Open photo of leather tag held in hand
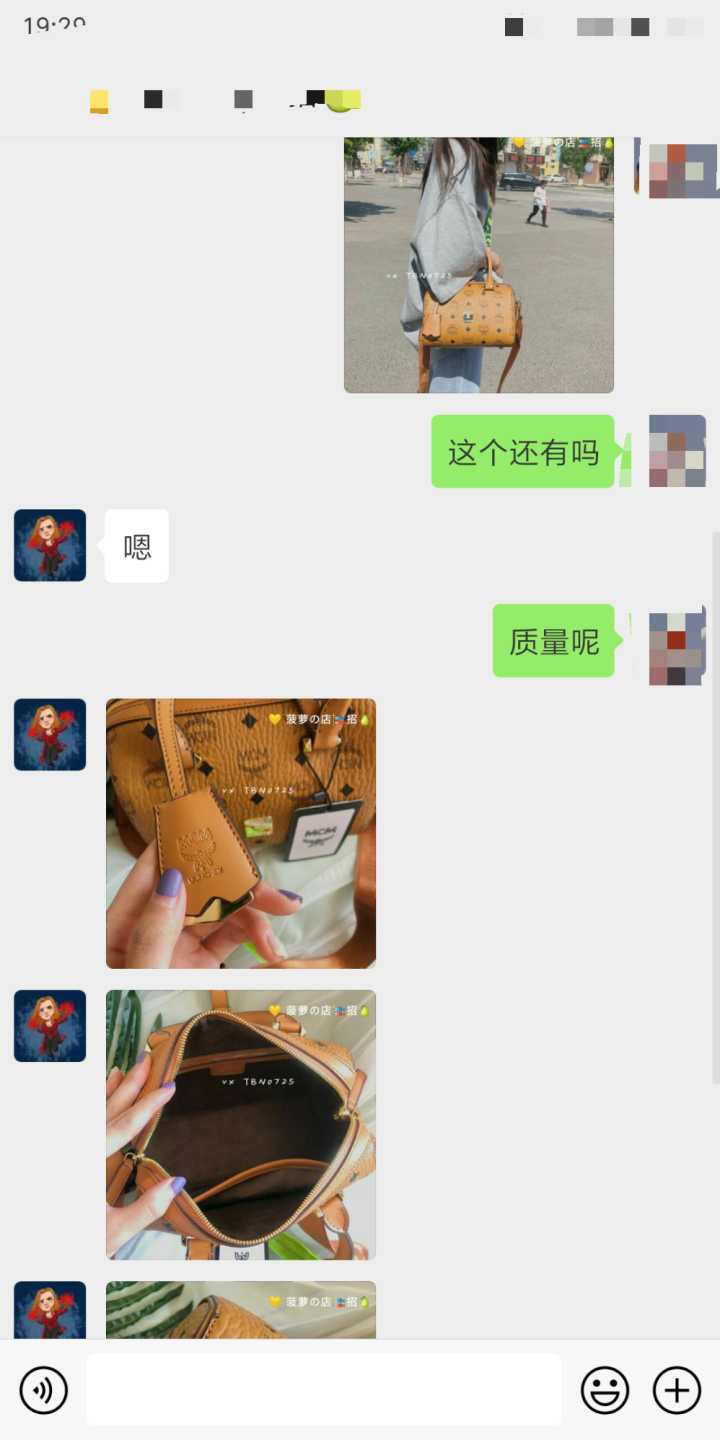This screenshot has height=1440, width=720. click(x=241, y=833)
